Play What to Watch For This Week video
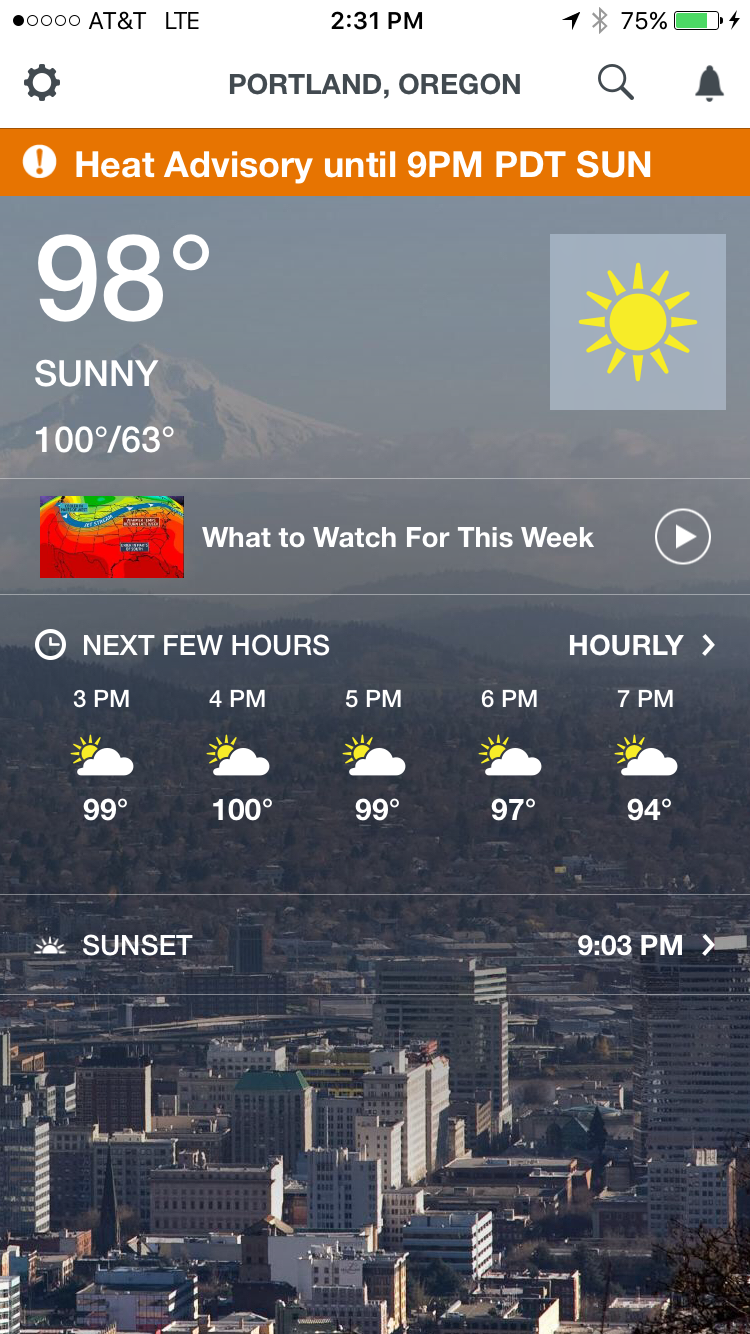 [x=683, y=537]
